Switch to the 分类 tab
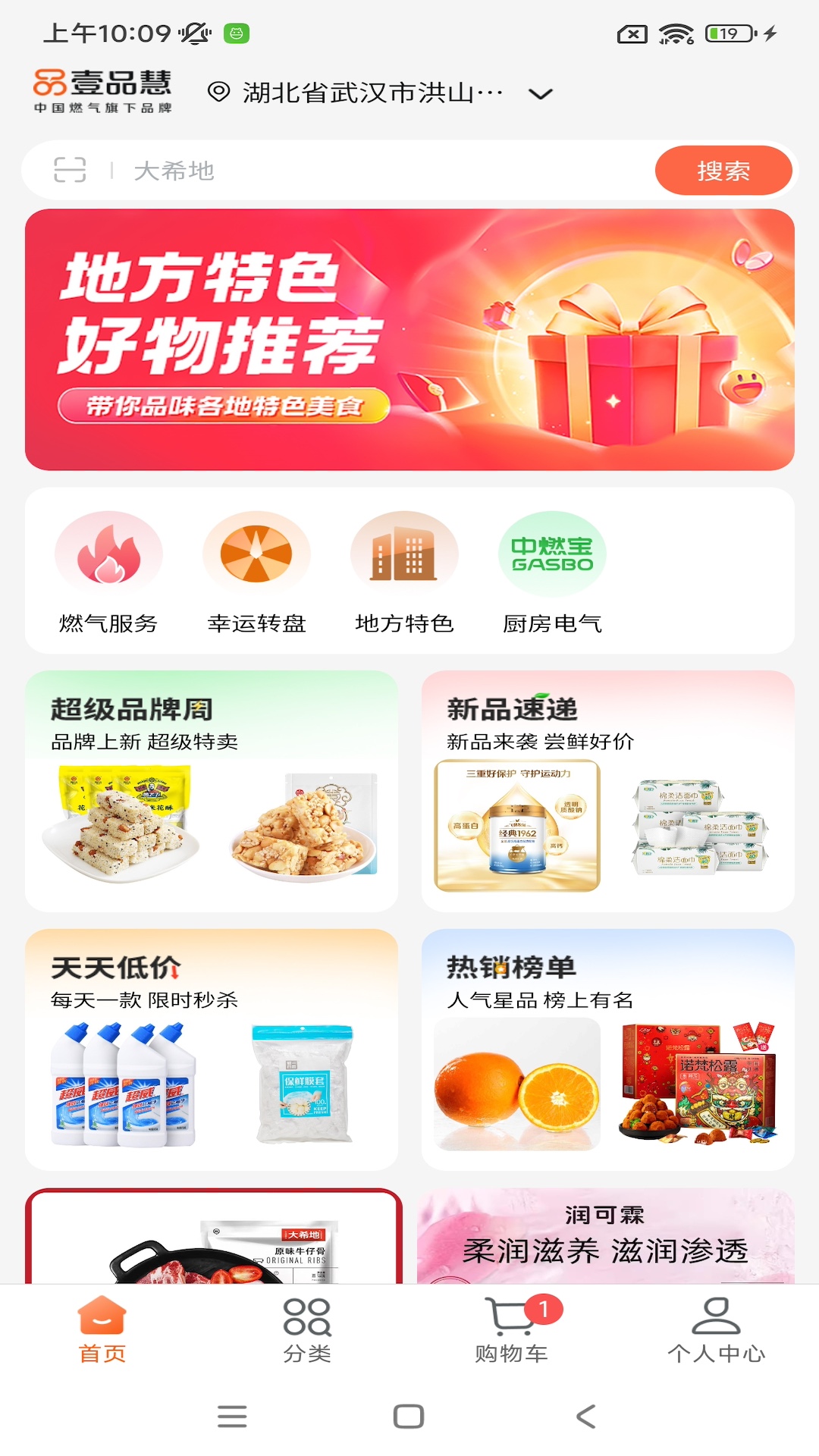Screen dimensions: 819x1456 (307, 1330)
